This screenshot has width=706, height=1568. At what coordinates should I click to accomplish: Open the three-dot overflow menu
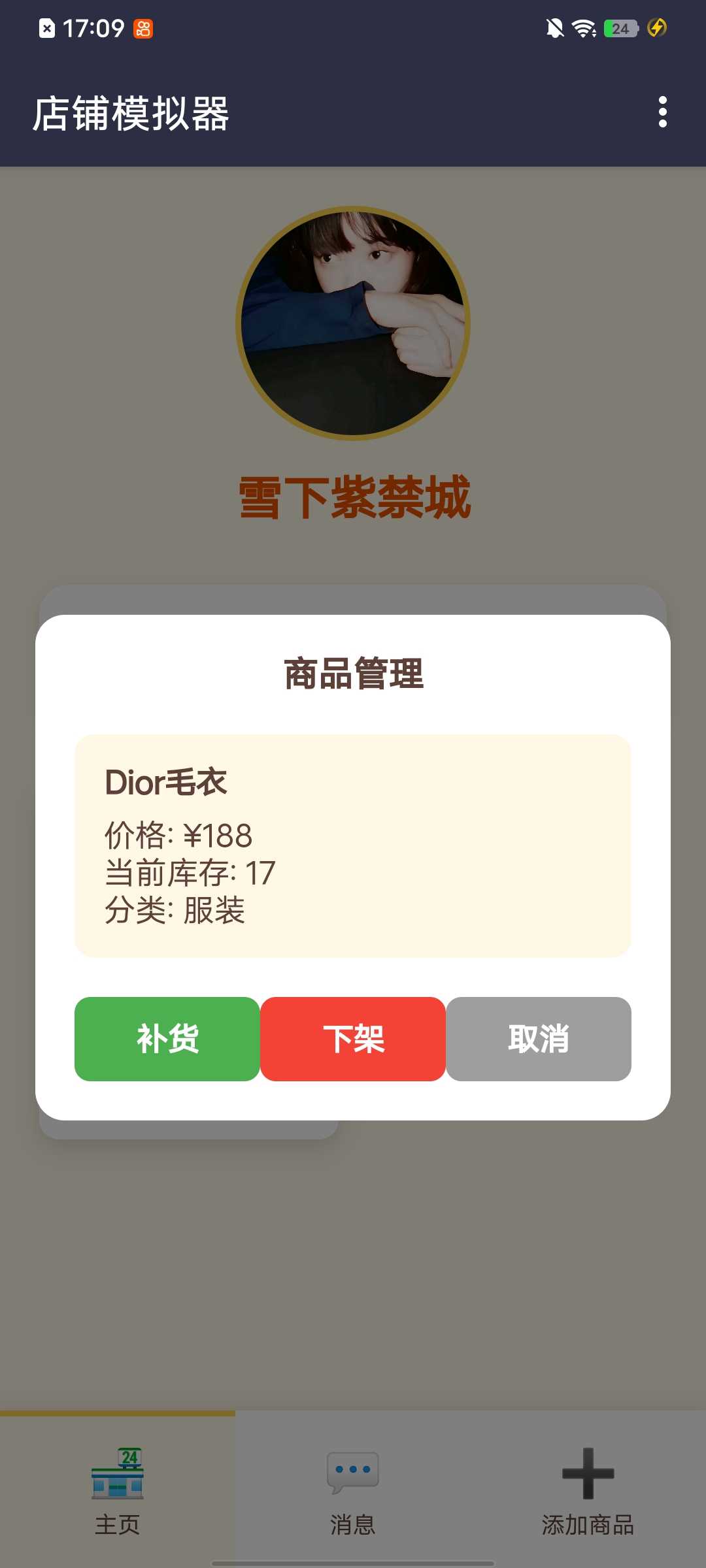662,112
